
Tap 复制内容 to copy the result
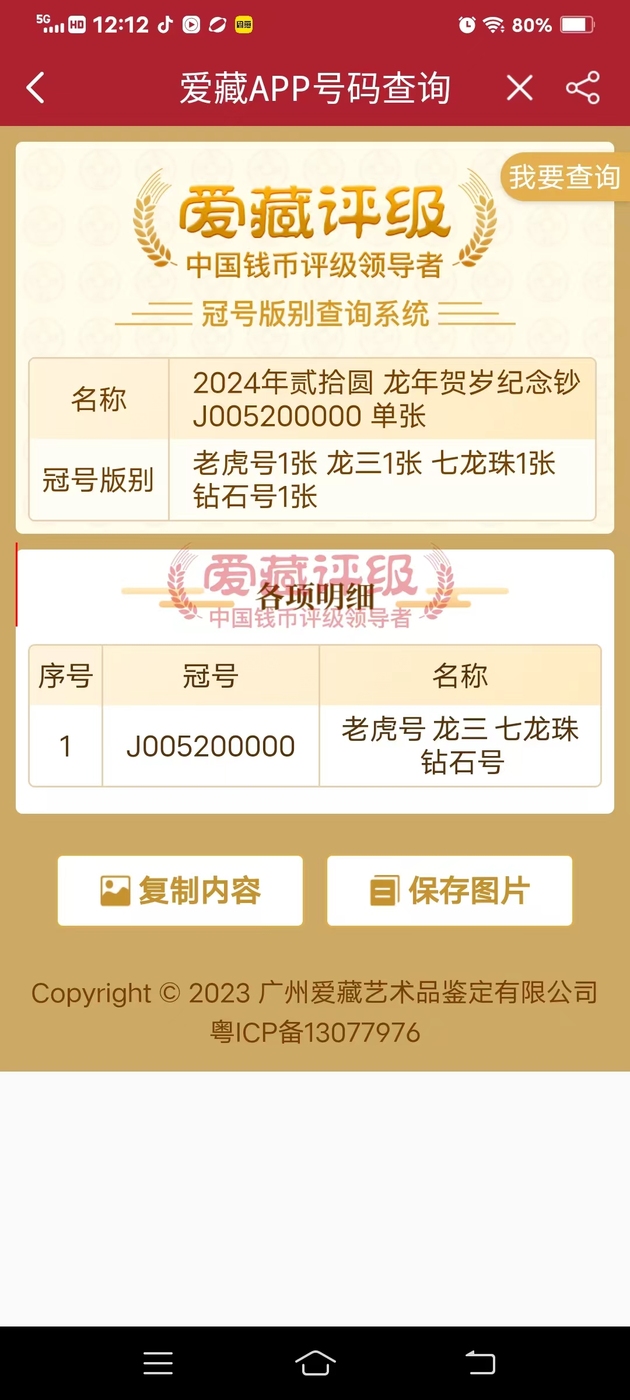point(180,890)
